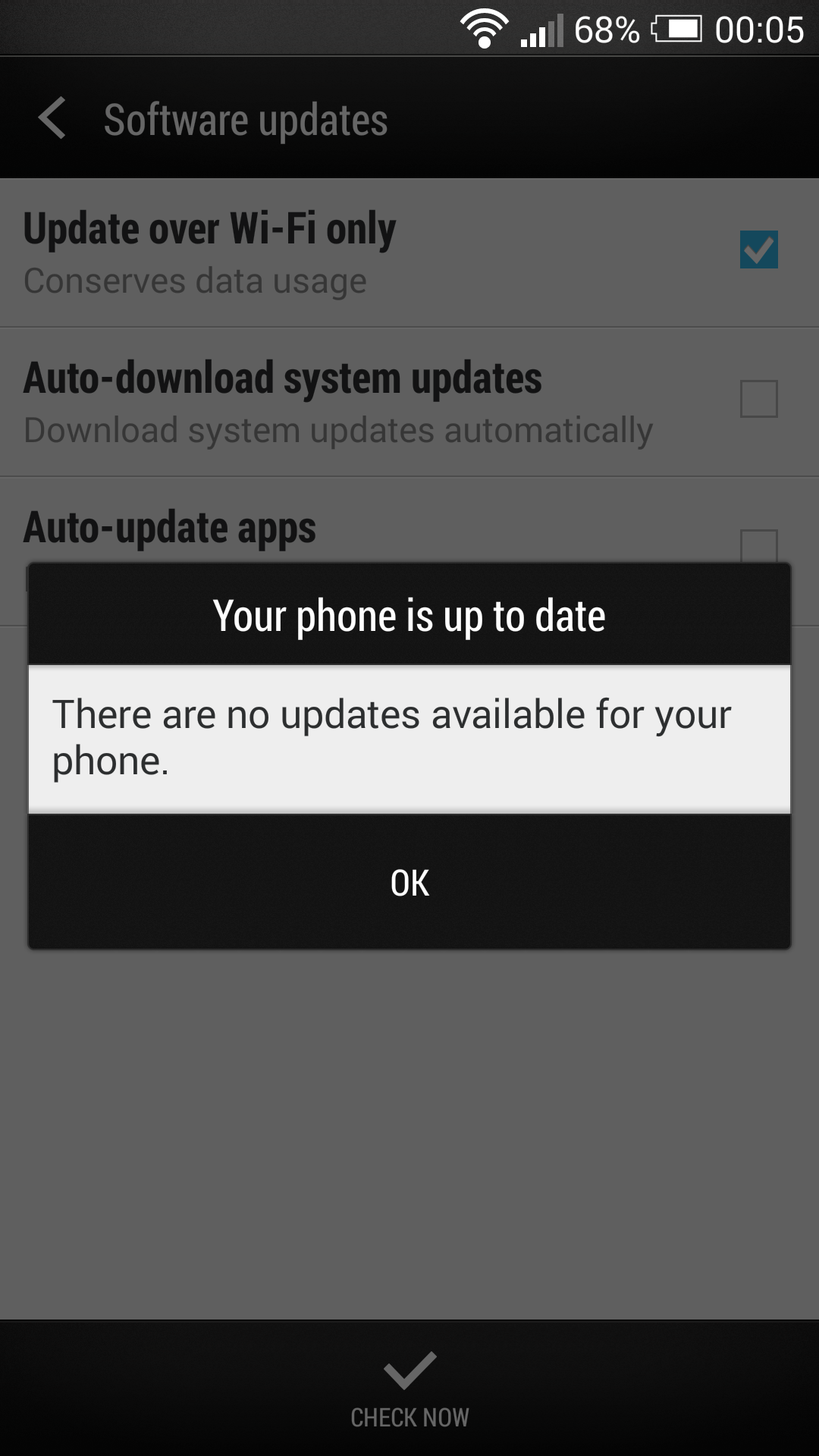819x1456 pixels.
Task: Go back from Software updates
Action: pyautogui.click(x=53, y=119)
